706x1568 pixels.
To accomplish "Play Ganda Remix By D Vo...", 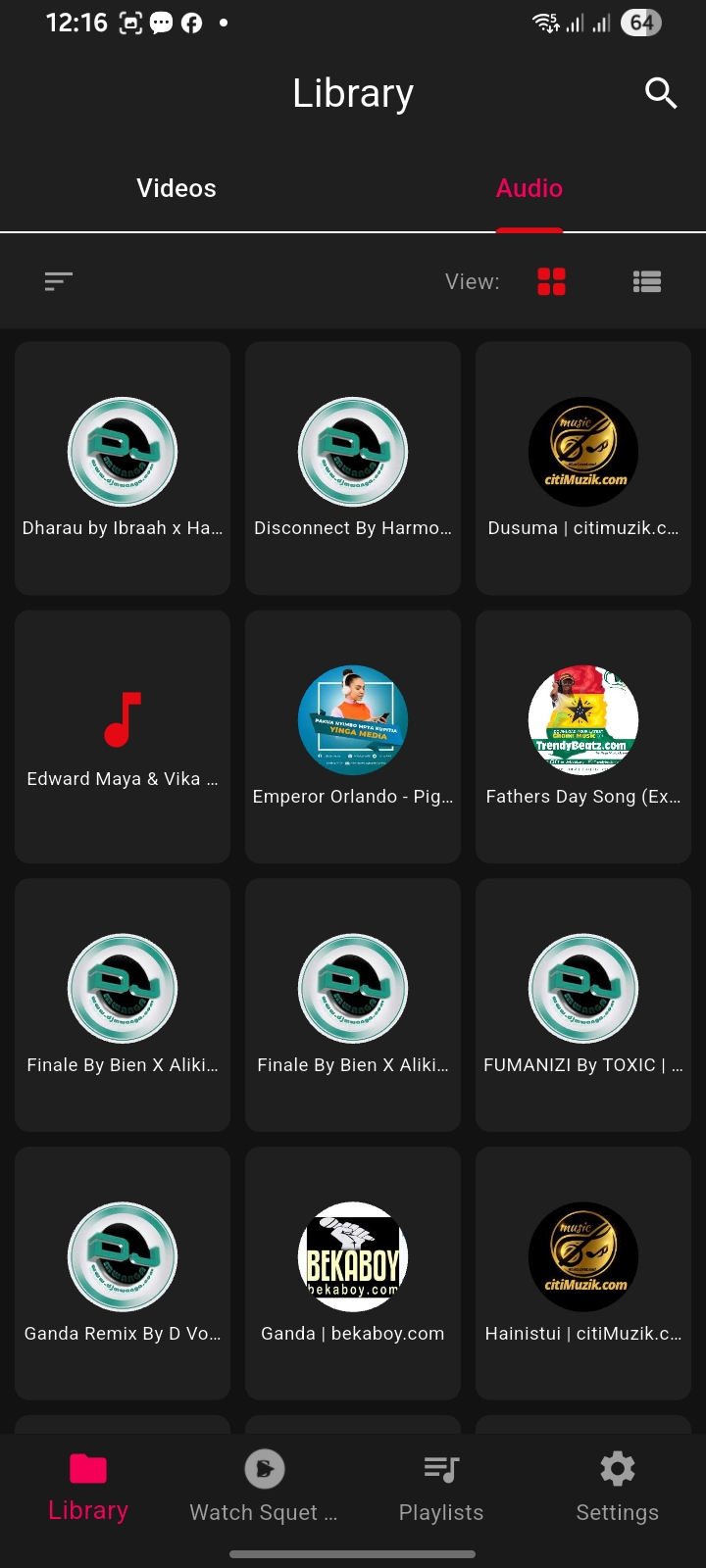I will [x=123, y=1274].
